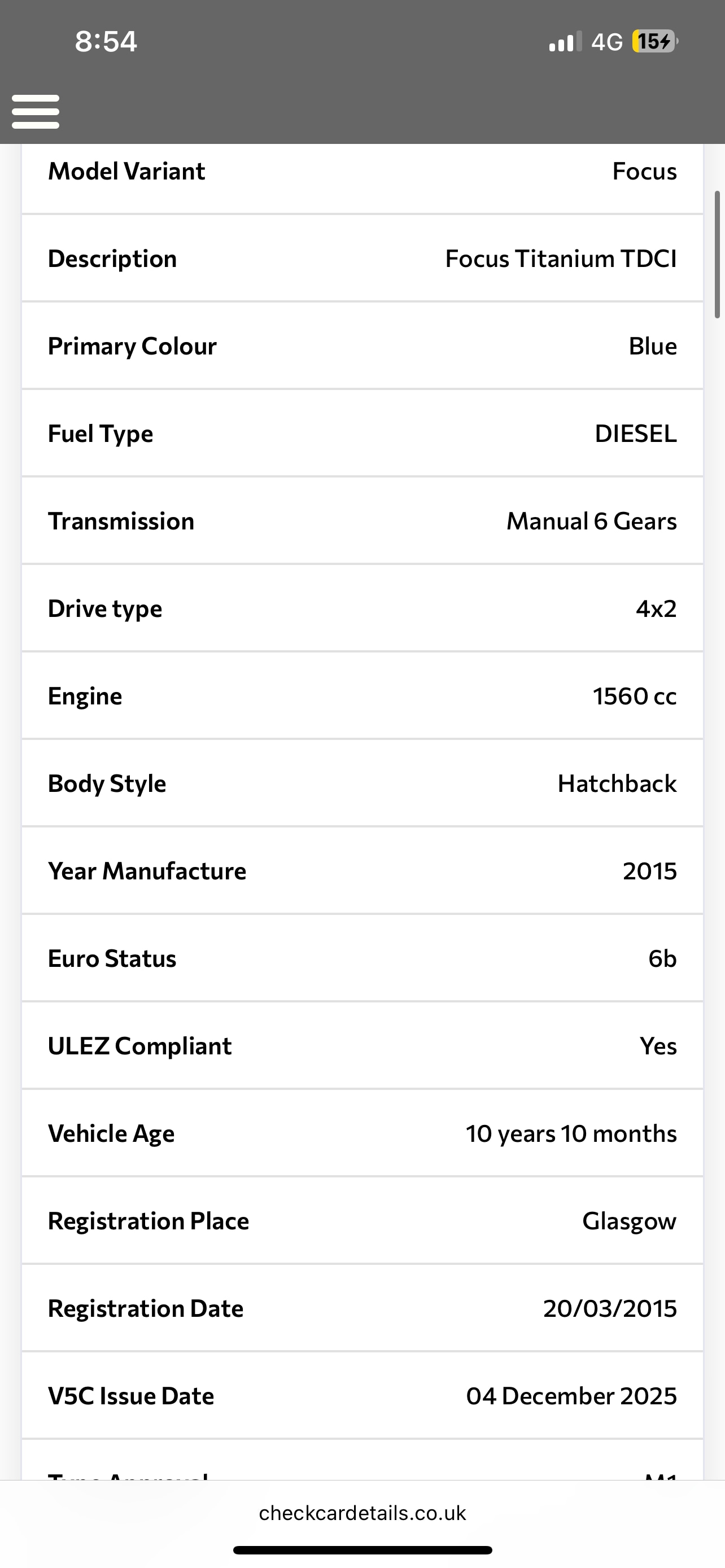This screenshot has height=1568, width=725.
Task: Tap the V5C Issue Date value
Action: coord(571,1396)
